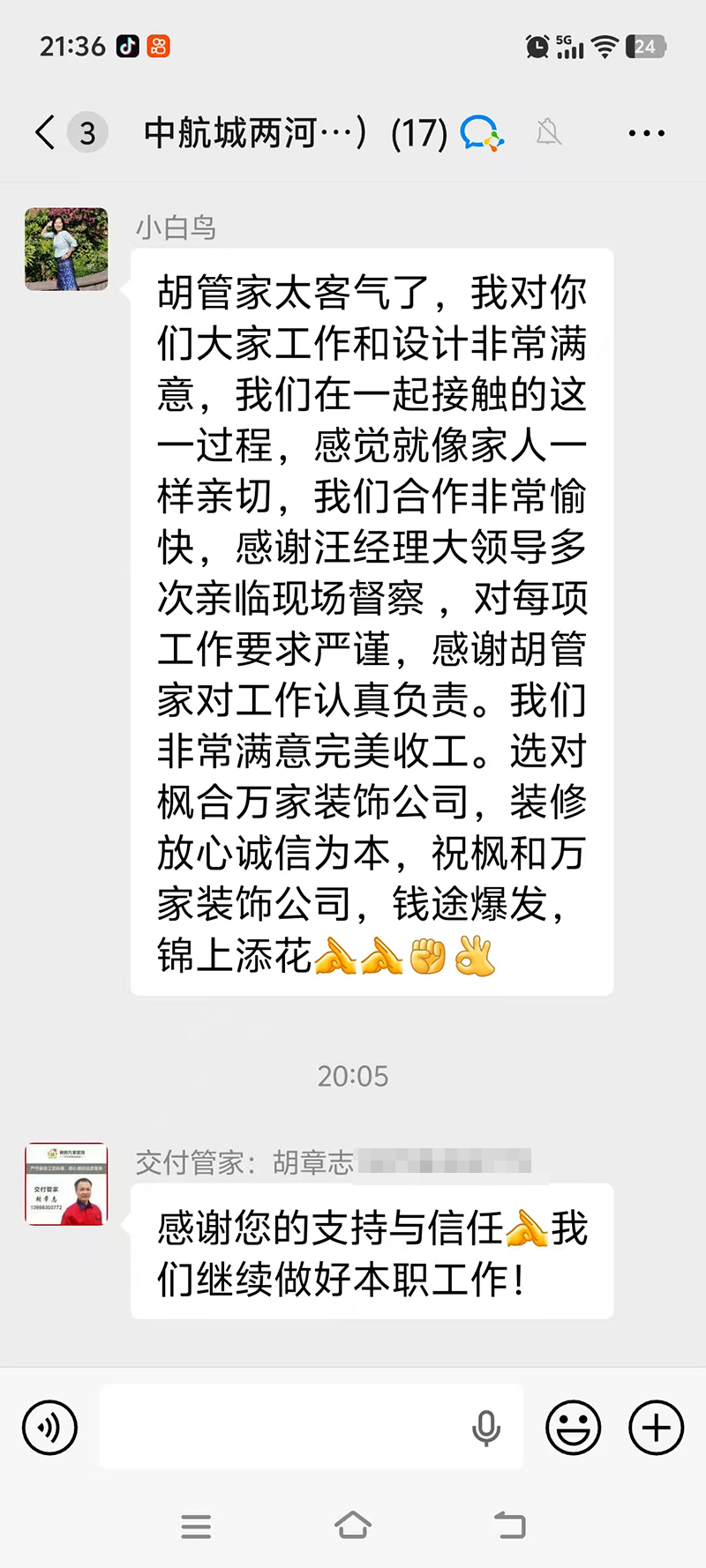Viewport: 706px width, 1568px height.
Task: Go back to the chat list
Action: [x=46, y=133]
